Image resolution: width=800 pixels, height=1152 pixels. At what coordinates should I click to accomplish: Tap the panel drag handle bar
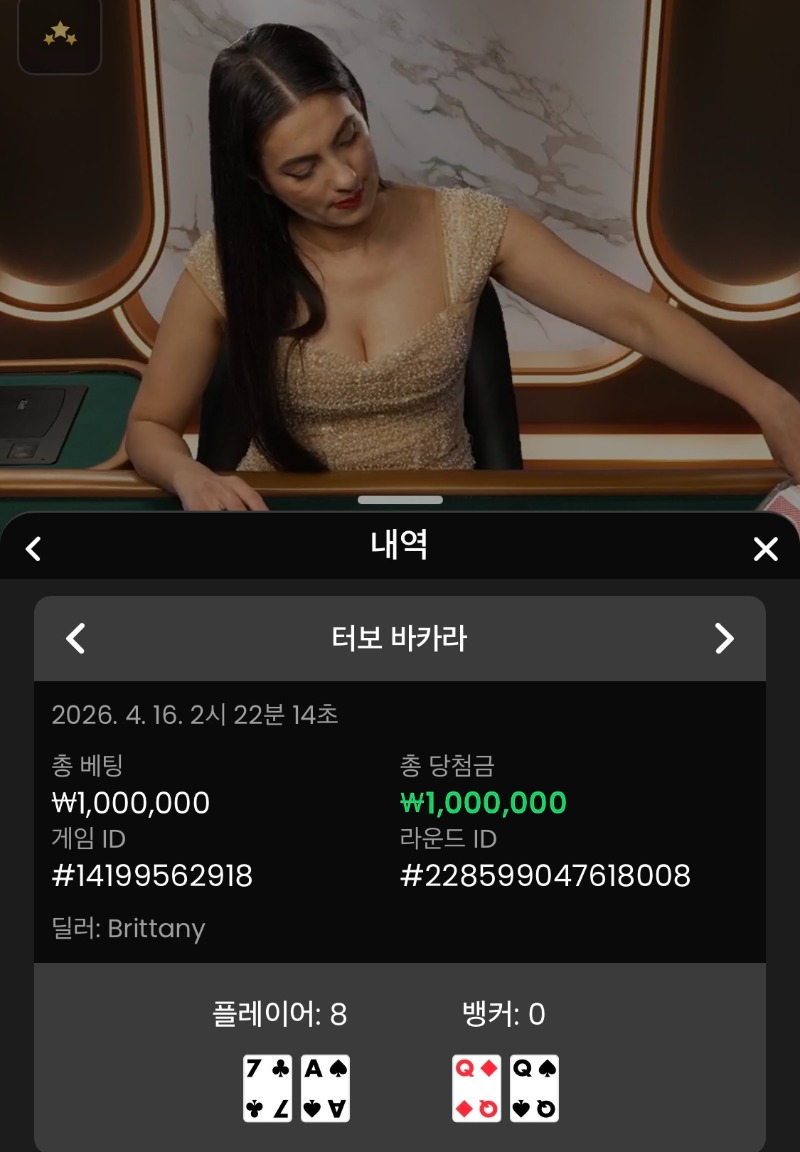coord(400,500)
